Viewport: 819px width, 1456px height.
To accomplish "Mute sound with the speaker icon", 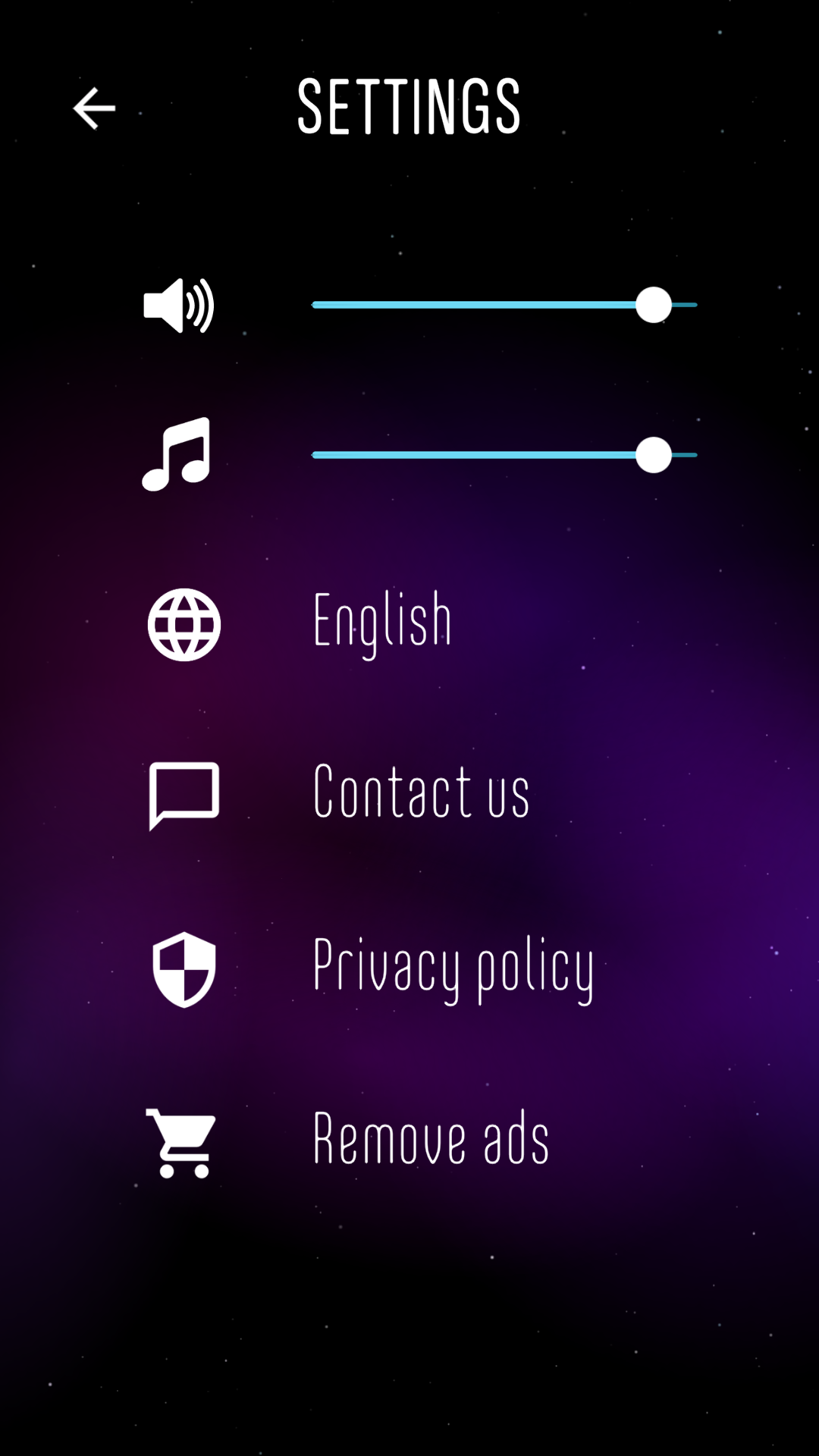I will coord(179,305).
